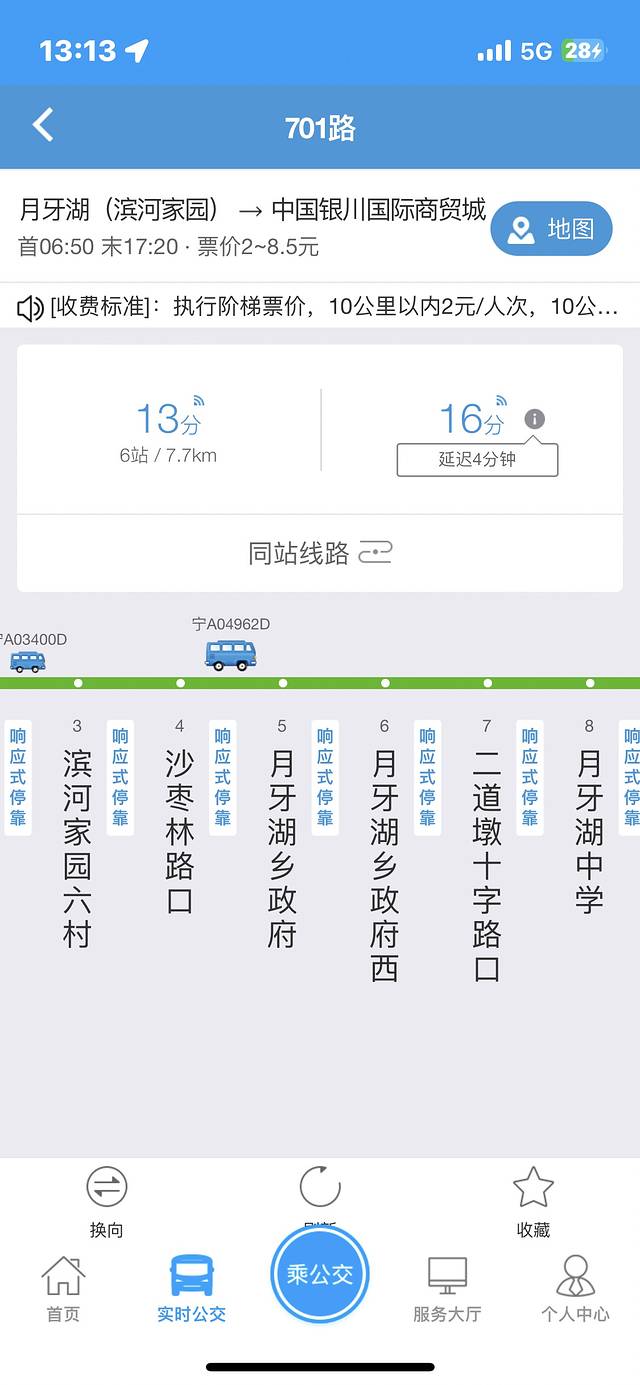Go to the 服务大厅 tab
Viewport: 640px width, 1385px height.
pyautogui.click(x=447, y=1290)
